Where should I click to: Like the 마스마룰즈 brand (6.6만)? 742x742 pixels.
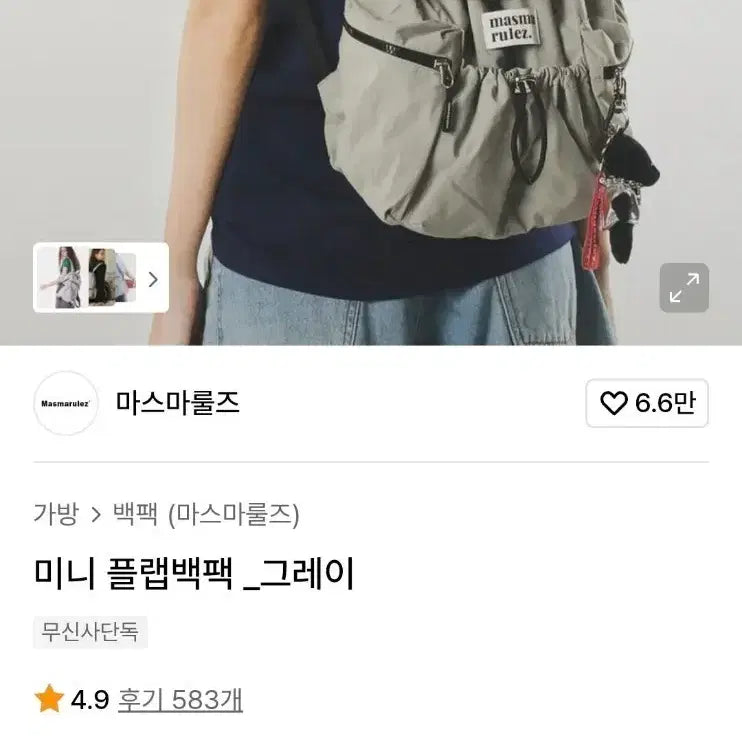click(647, 403)
